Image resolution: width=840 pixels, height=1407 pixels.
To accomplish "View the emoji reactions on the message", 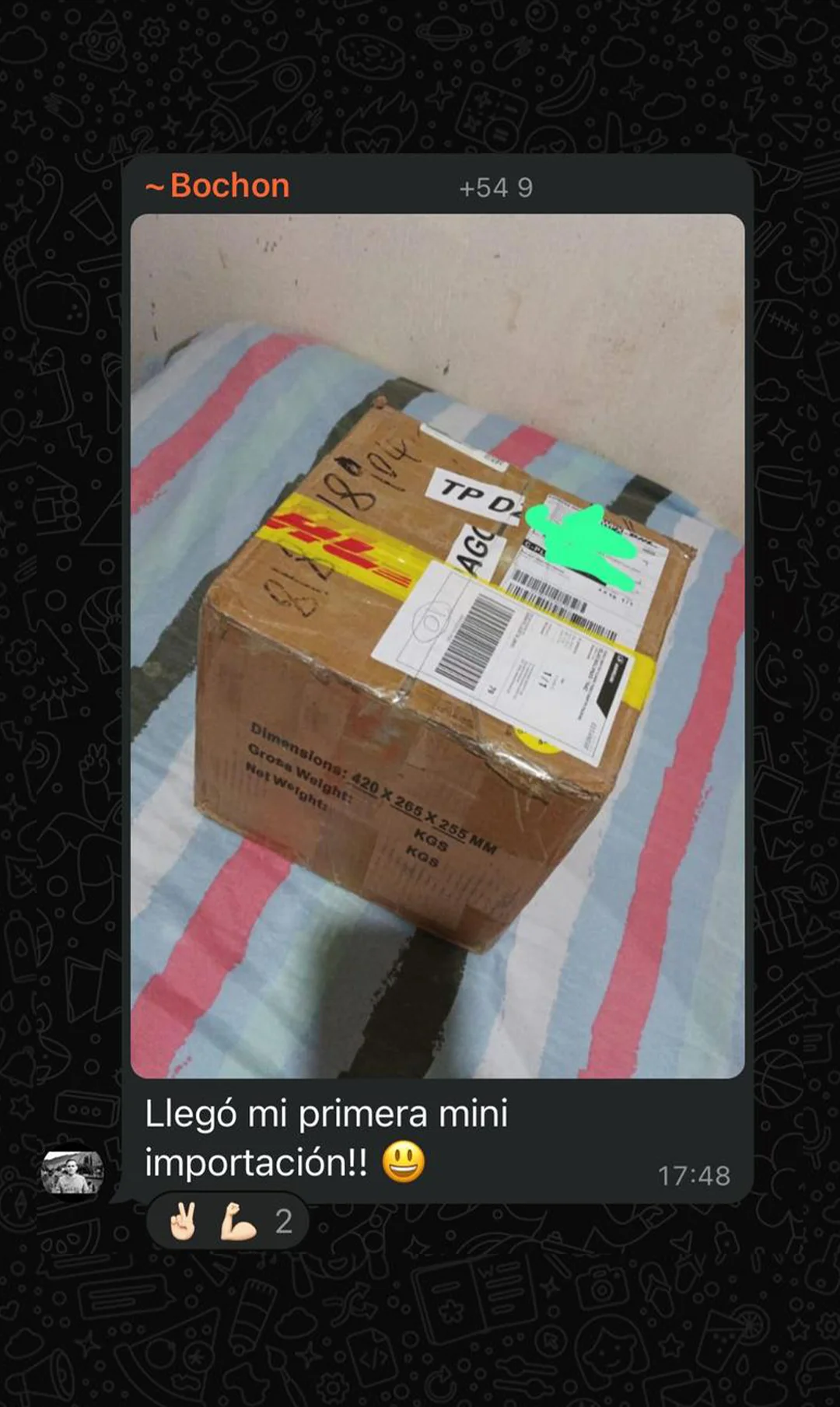I will pos(227,1221).
